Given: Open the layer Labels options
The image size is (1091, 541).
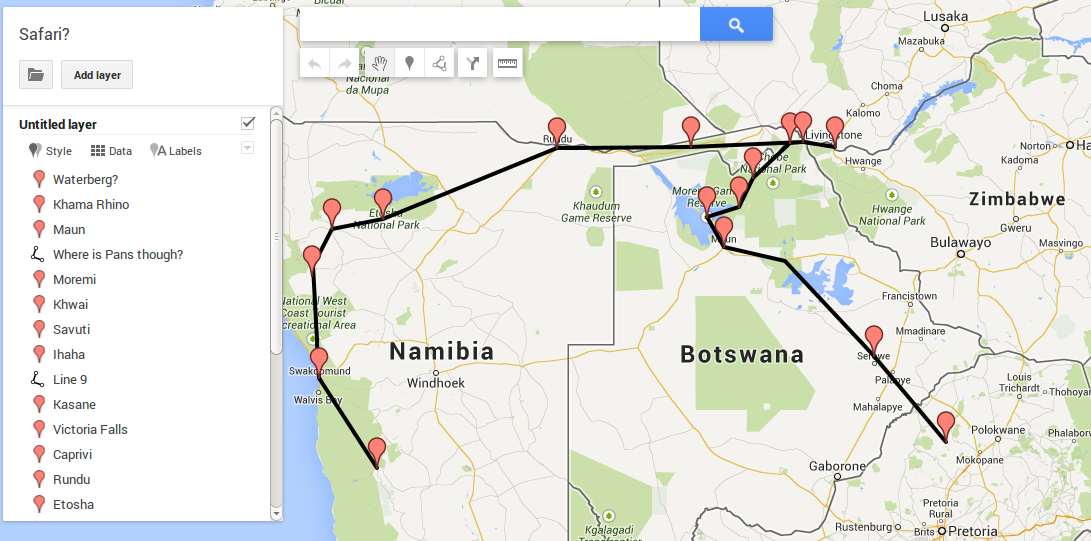Looking at the screenshot, I should tap(176, 151).
